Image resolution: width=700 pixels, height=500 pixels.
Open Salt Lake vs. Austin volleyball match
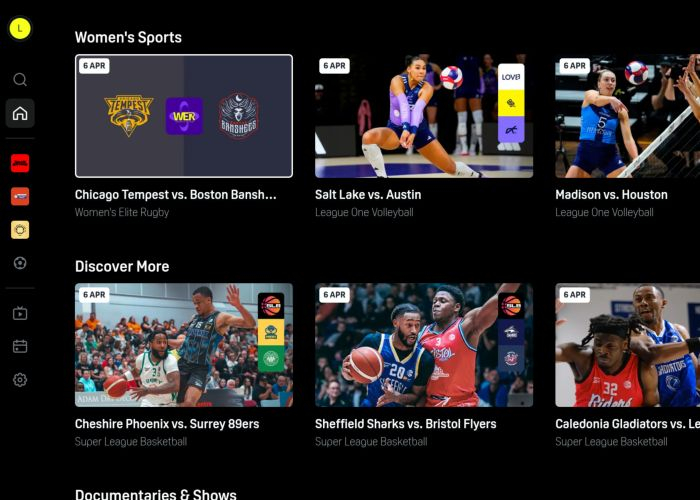coord(424,116)
